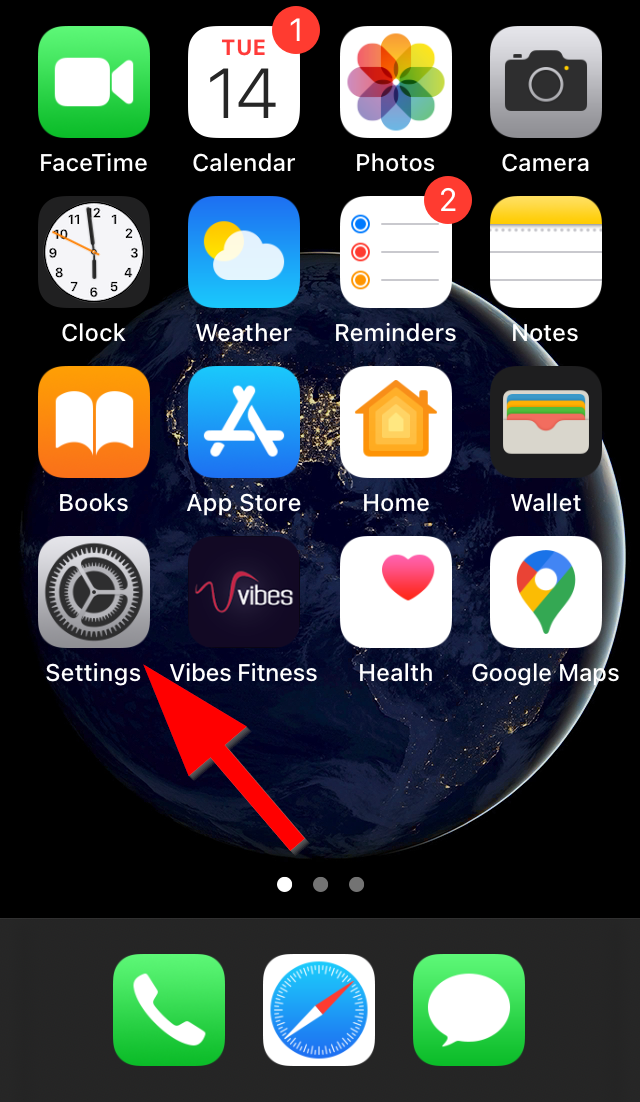Open the App Store

(244, 422)
